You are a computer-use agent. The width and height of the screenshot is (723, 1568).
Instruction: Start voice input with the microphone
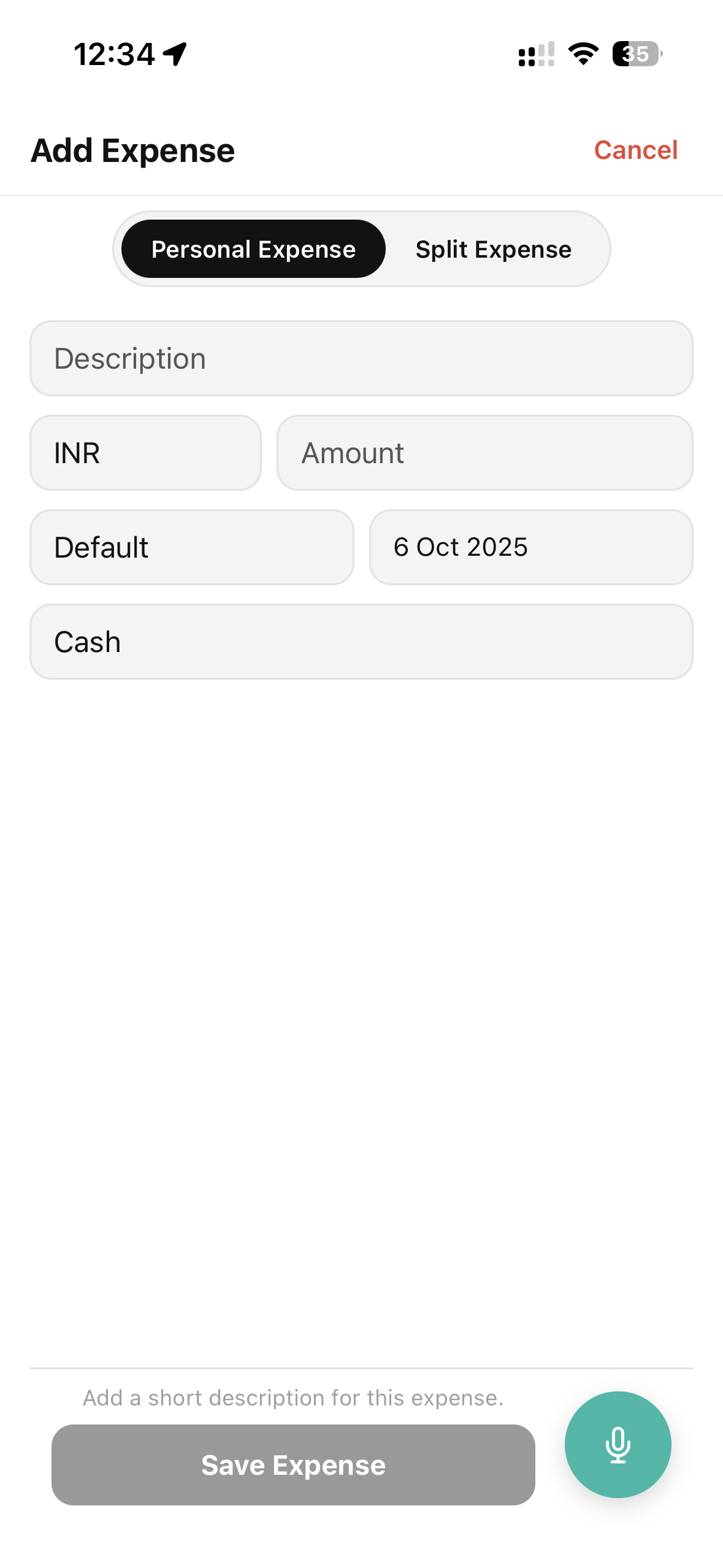tap(618, 1444)
